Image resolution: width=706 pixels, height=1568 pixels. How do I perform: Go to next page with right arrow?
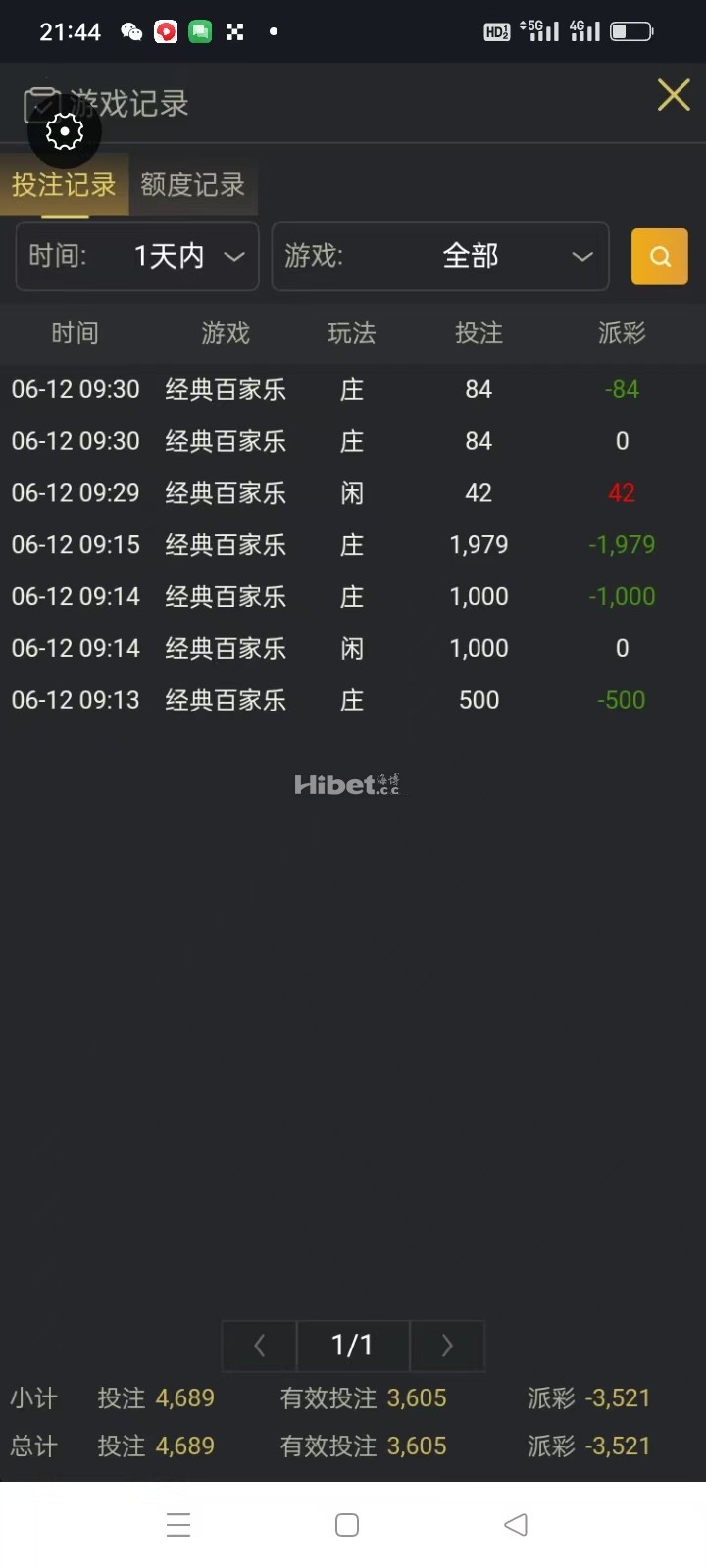tap(447, 1346)
